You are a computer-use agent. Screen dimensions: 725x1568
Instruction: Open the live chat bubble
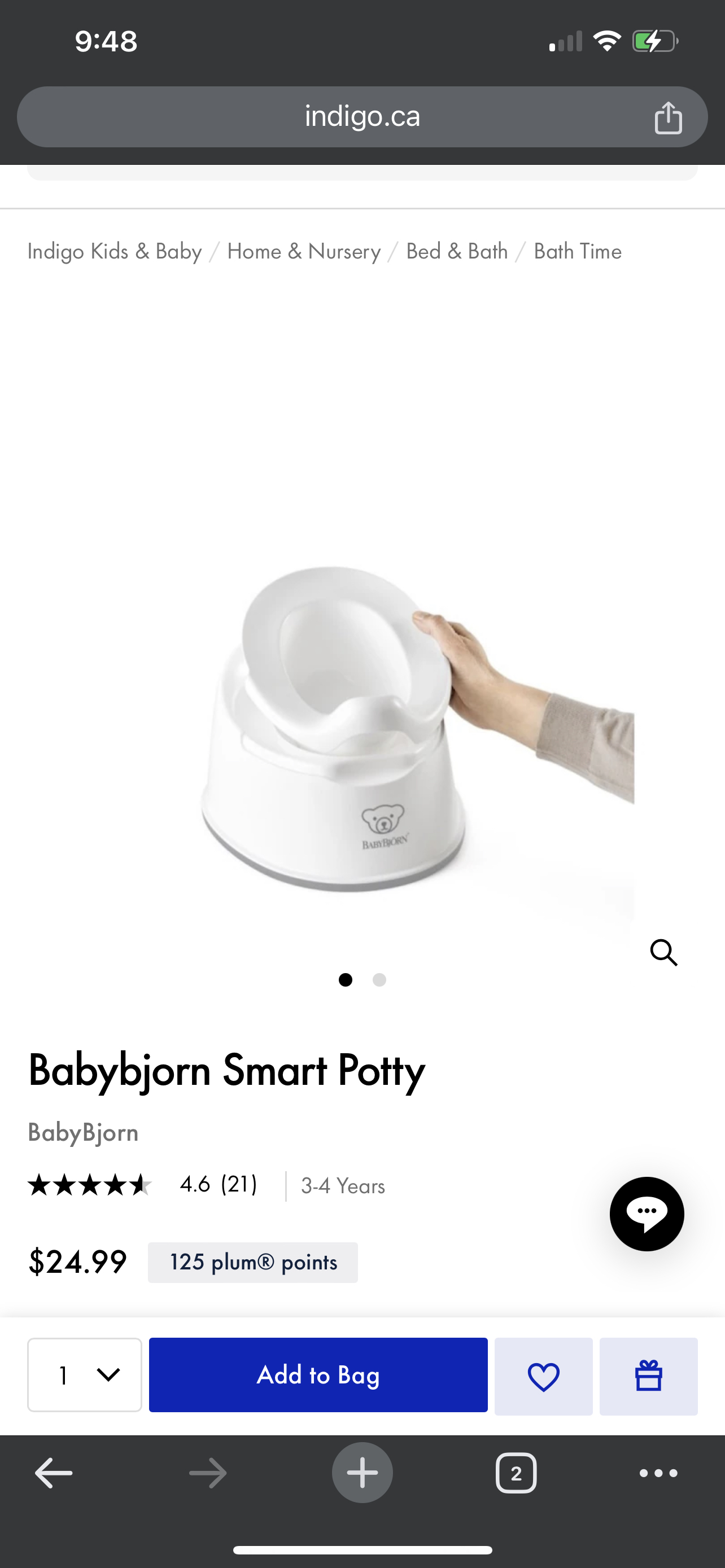point(647,1214)
